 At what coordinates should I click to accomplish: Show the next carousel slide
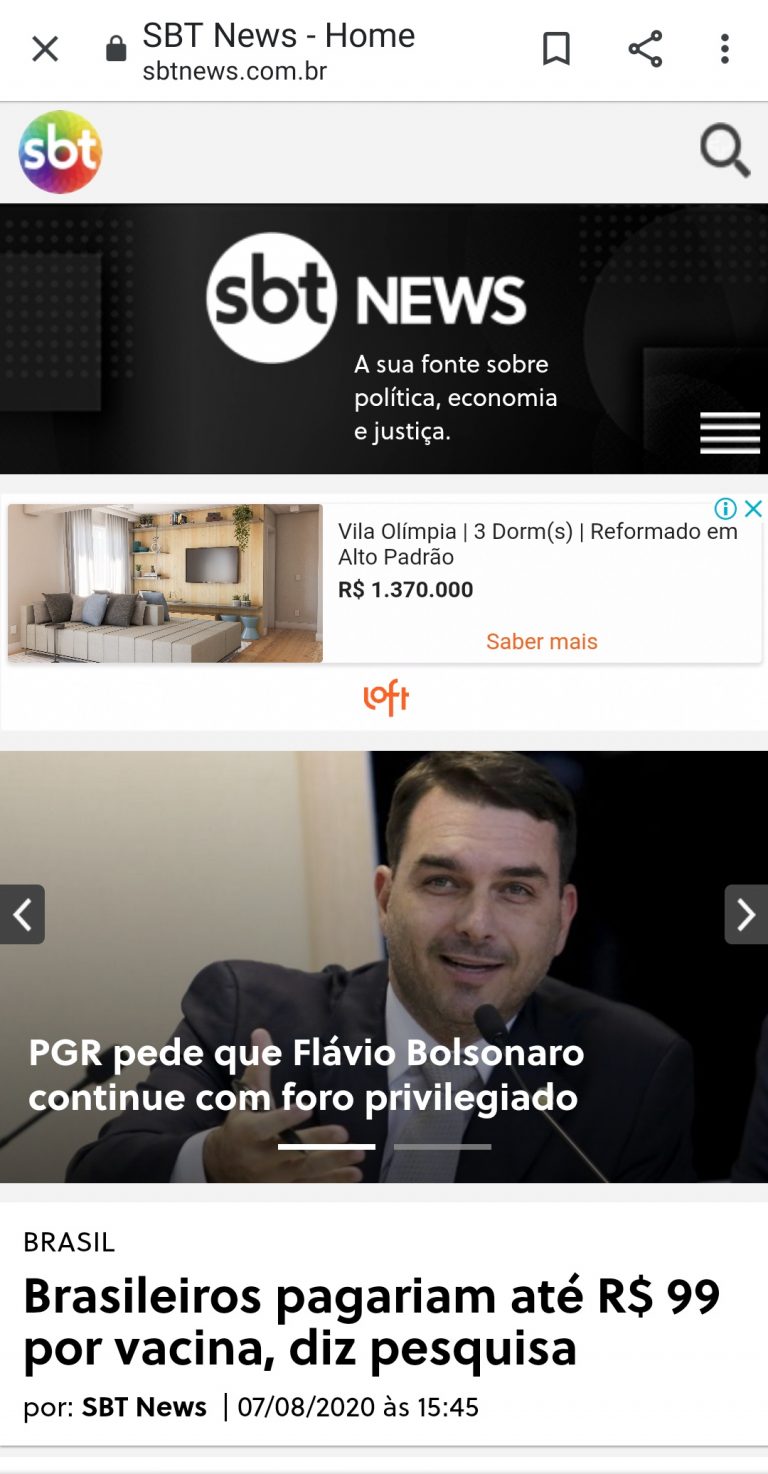tap(746, 914)
